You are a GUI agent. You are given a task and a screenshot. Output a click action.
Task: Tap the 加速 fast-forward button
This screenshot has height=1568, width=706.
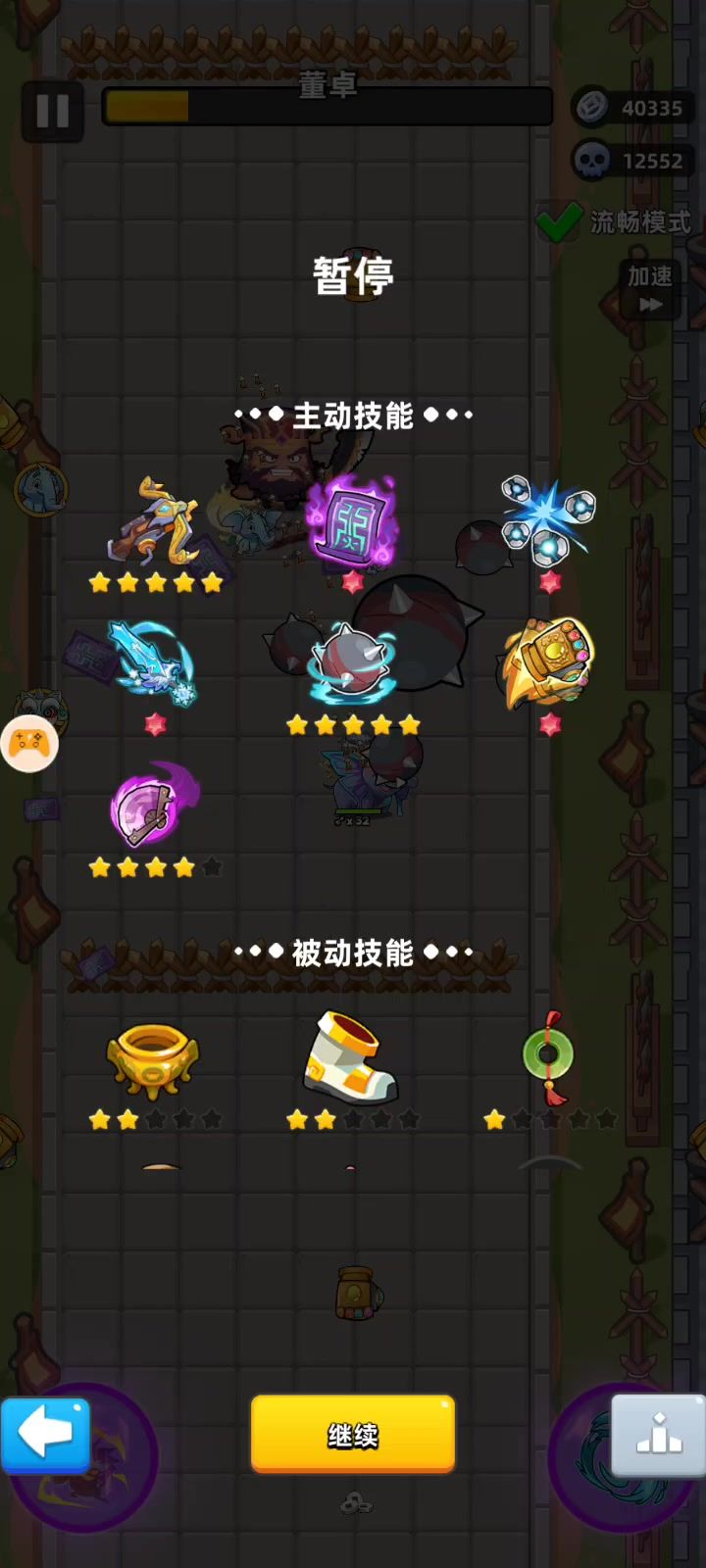649,290
